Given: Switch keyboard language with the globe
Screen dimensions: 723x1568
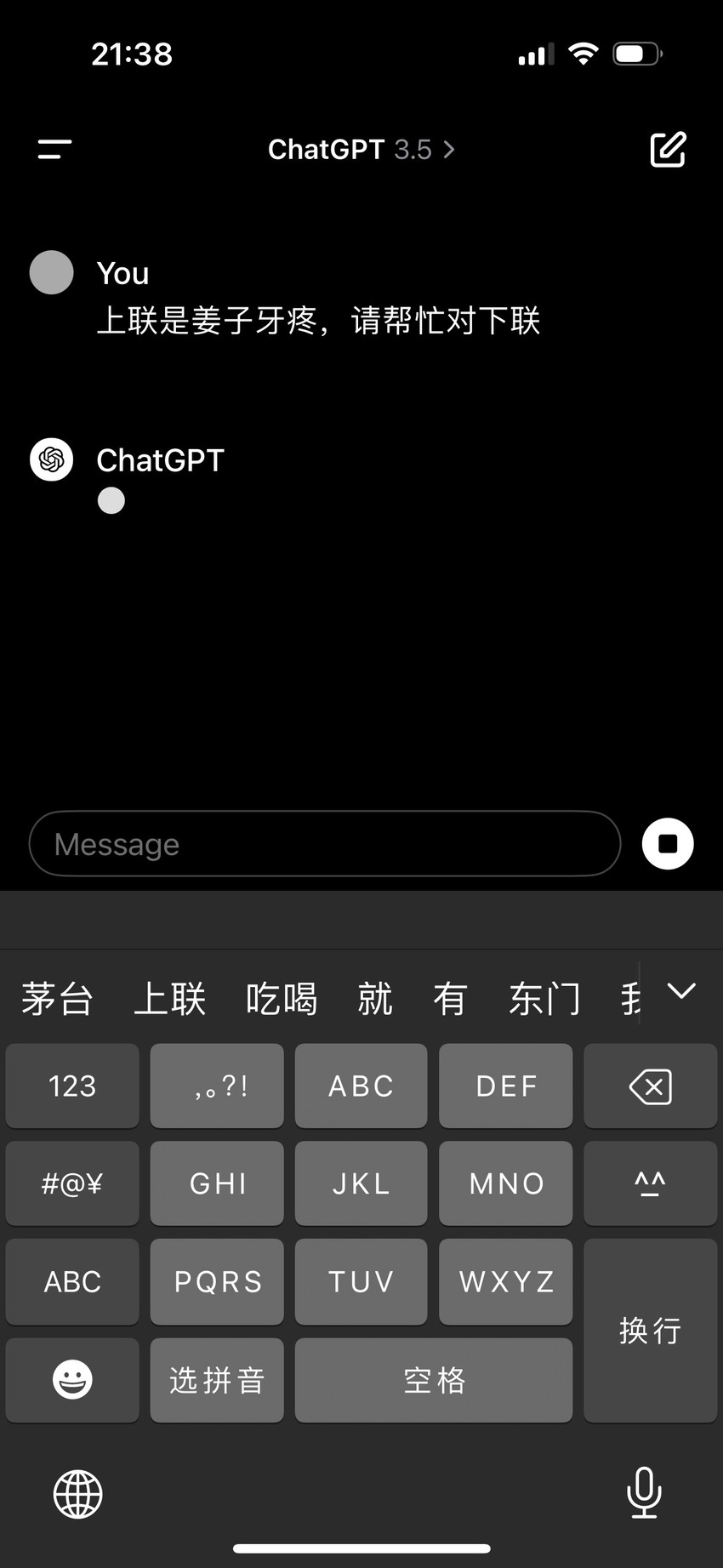Looking at the screenshot, I should tap(78, 1494).
